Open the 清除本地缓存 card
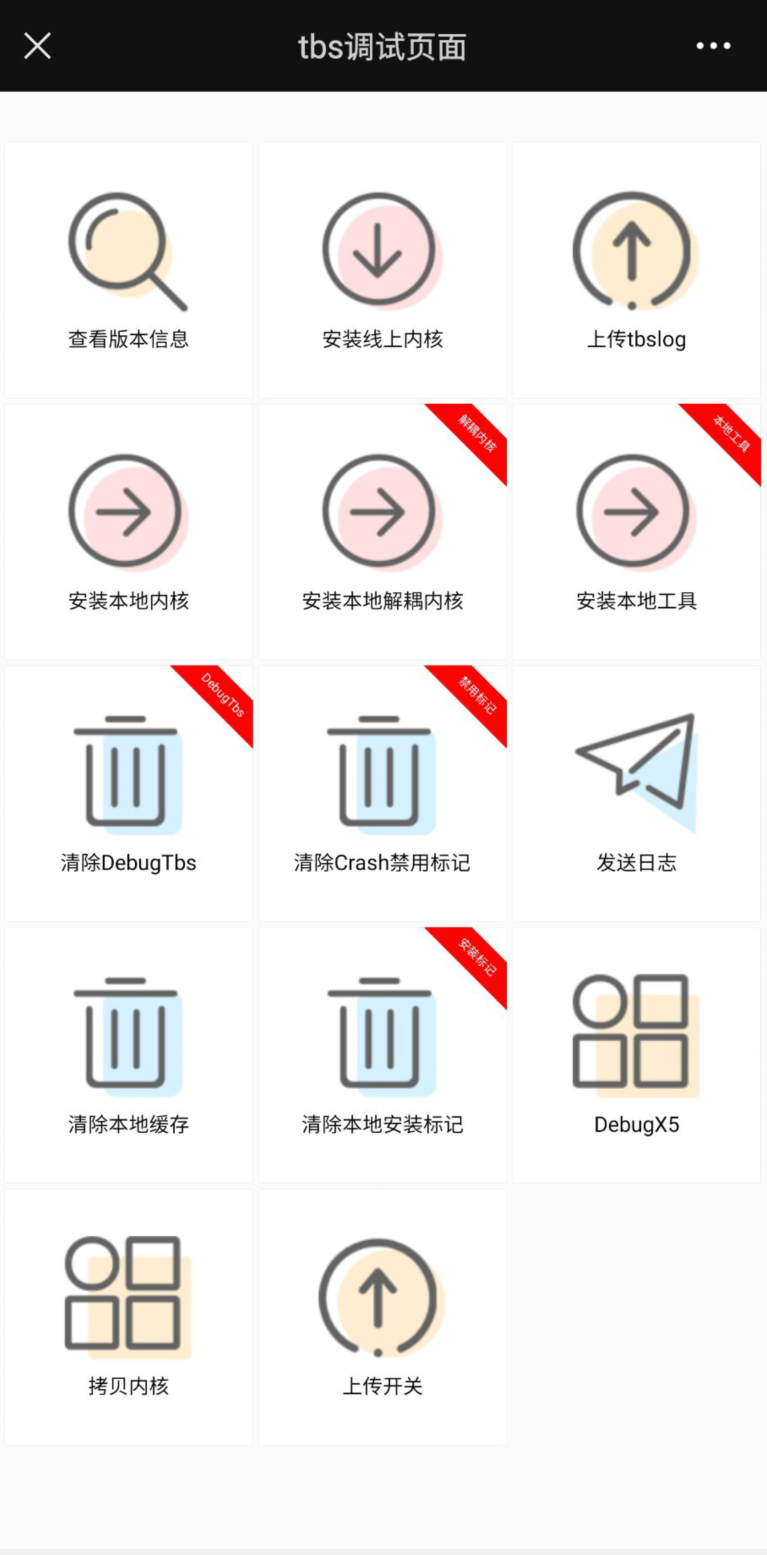Screen dimensions: 767x1555 pyautogui.click(x=127, y=1055)
